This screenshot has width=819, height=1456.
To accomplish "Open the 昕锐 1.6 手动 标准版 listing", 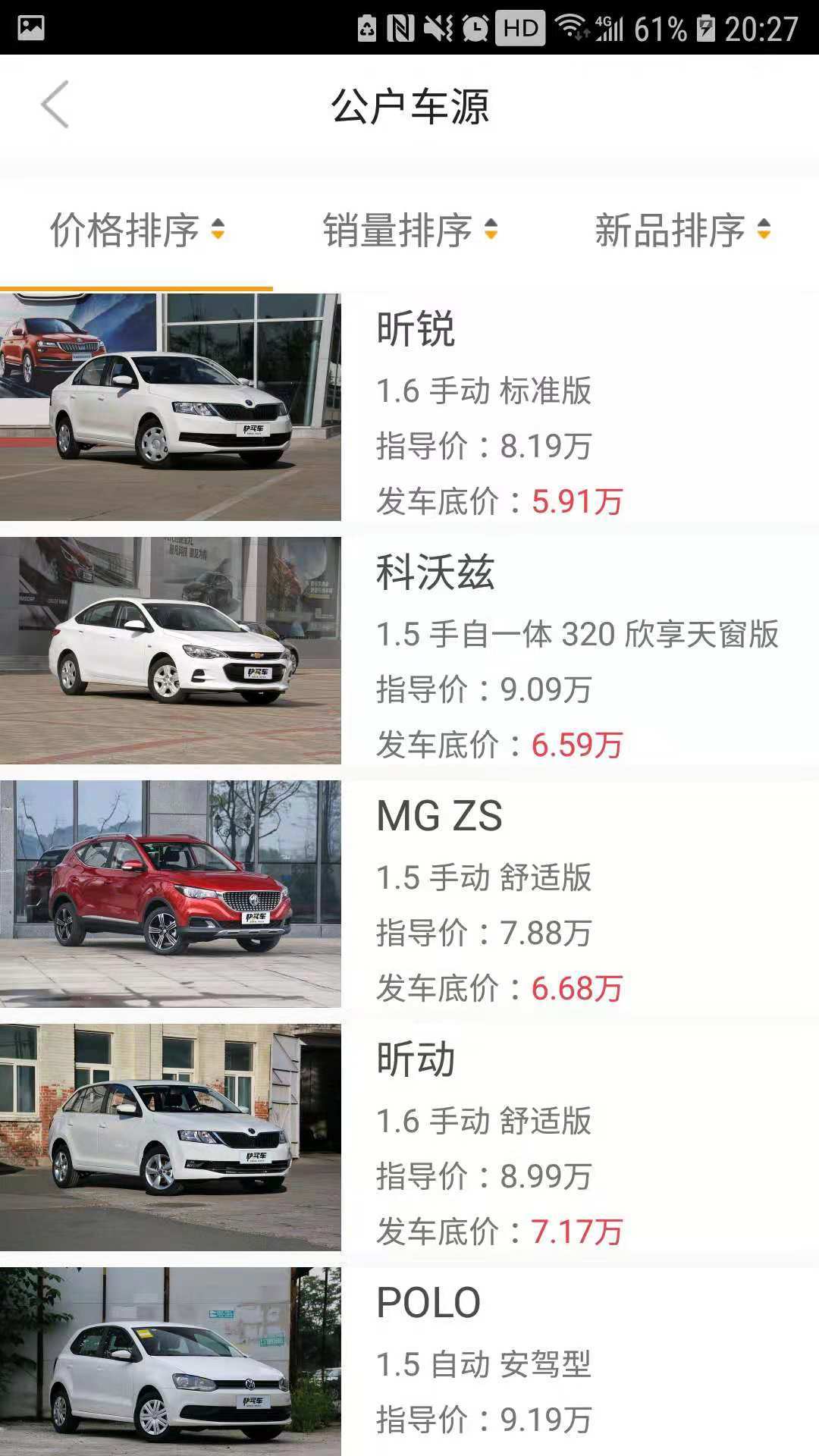I will 409,407.
